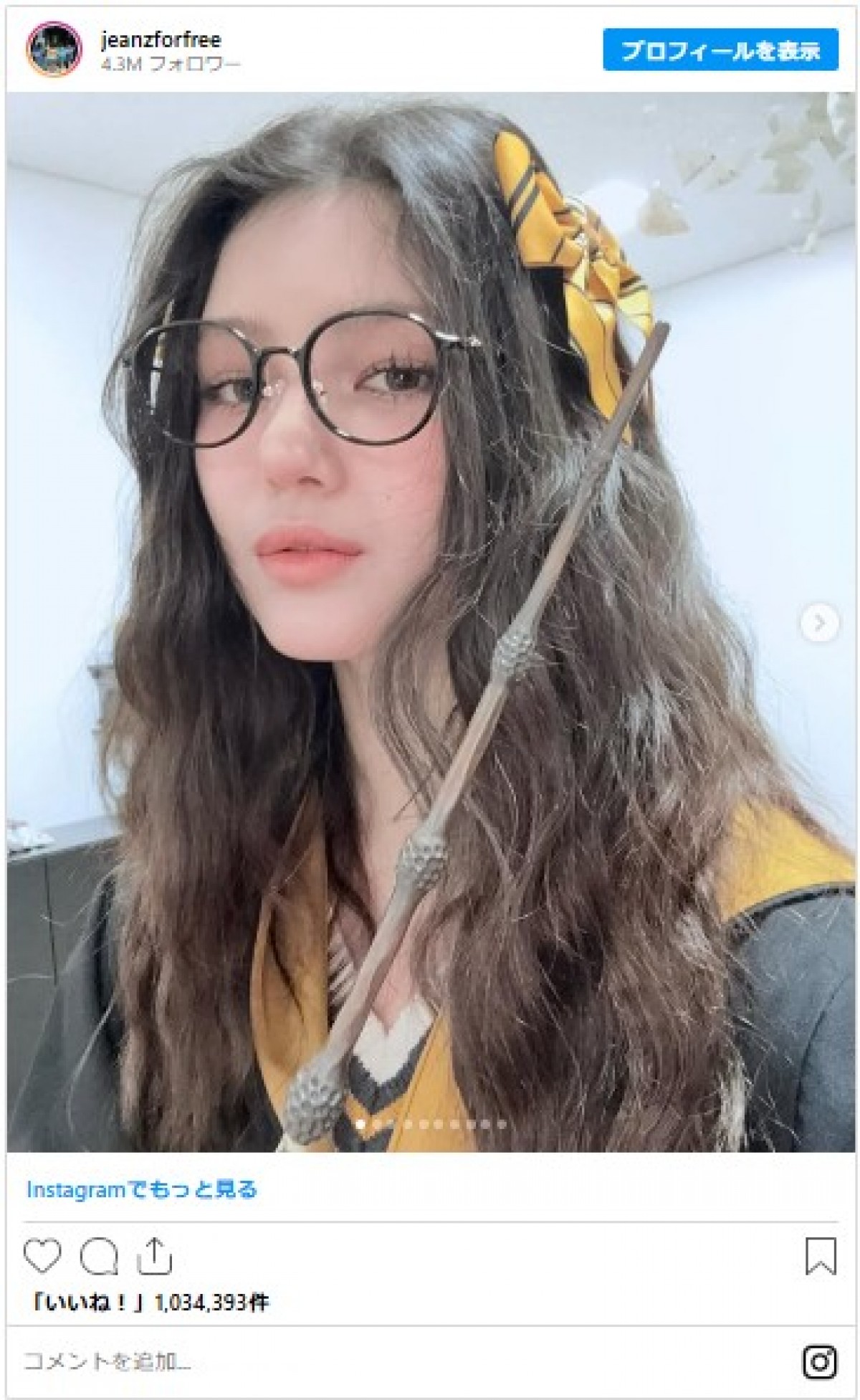Bookmark this post

click(x=820, y=1257)
